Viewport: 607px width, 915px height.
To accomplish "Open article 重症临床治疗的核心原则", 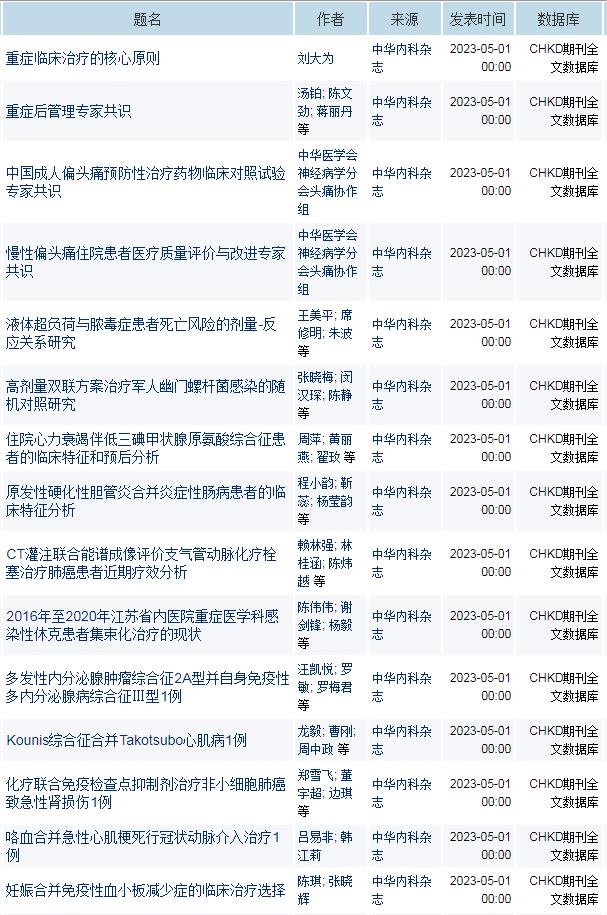I will [82, 58].
